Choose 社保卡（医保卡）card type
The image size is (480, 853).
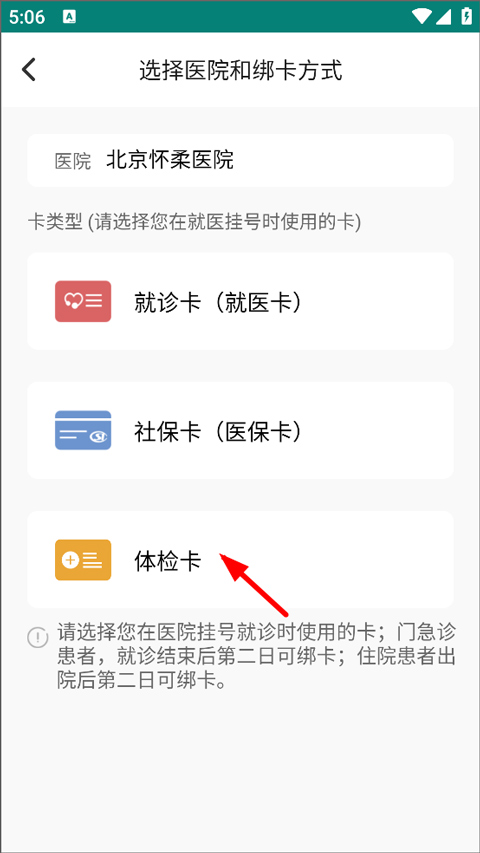click(240, 430)
